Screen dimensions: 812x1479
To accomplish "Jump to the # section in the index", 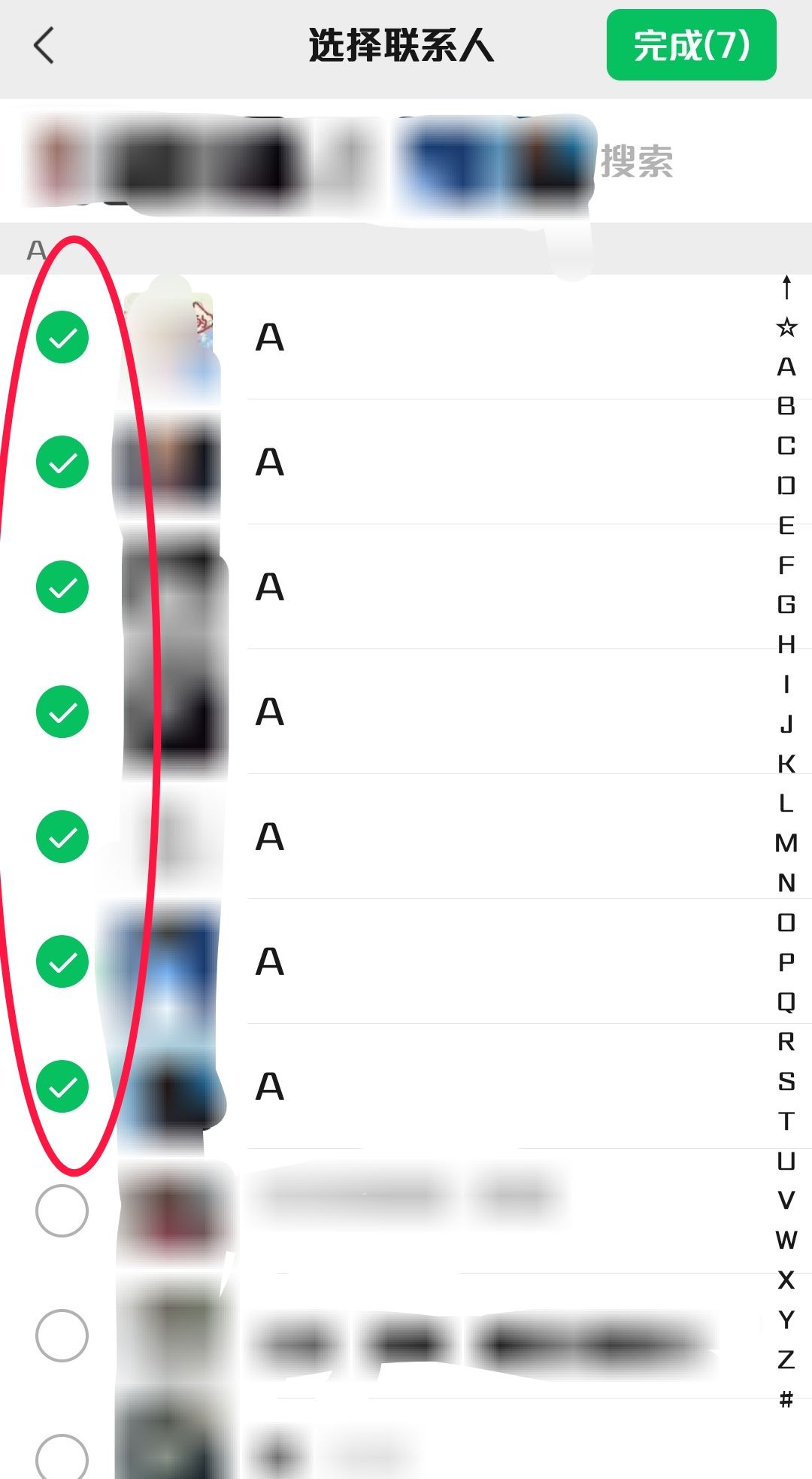I will click(x=786, y=1399).
